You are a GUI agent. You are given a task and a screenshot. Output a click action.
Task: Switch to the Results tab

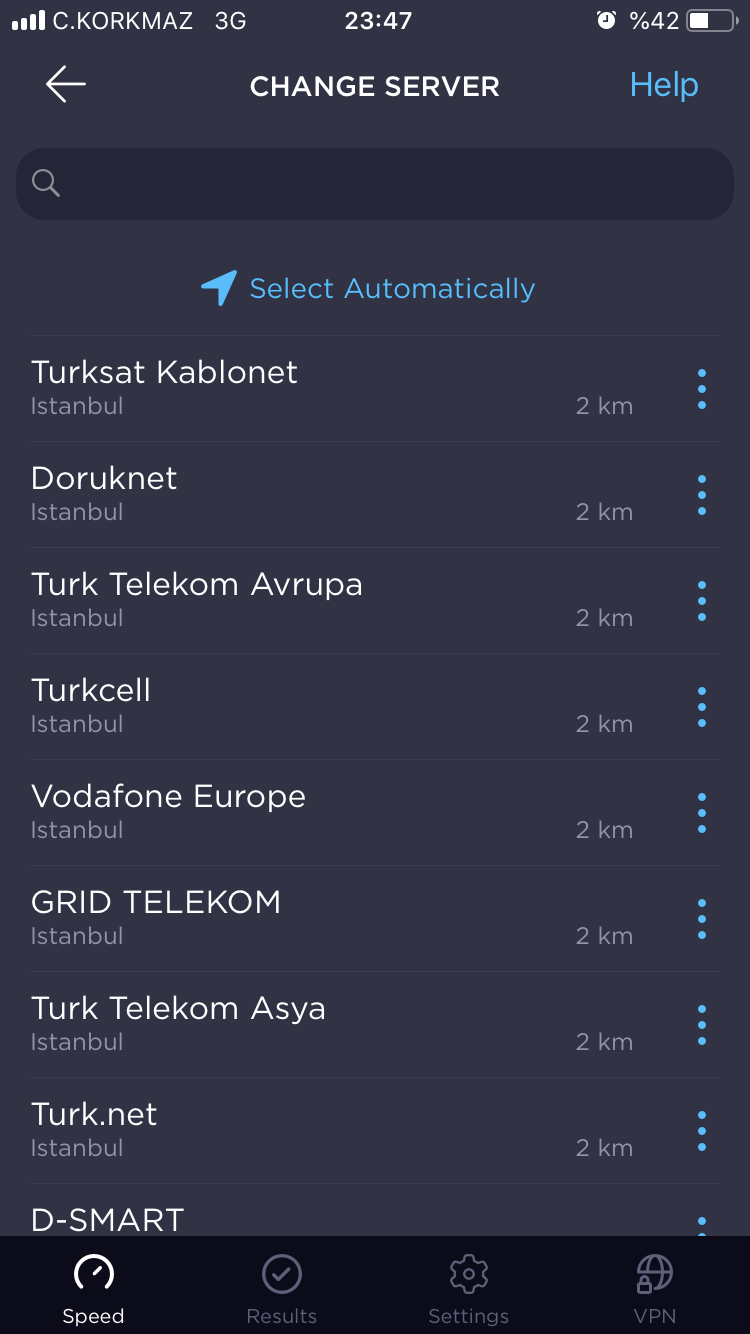[x=282, y=1289]
